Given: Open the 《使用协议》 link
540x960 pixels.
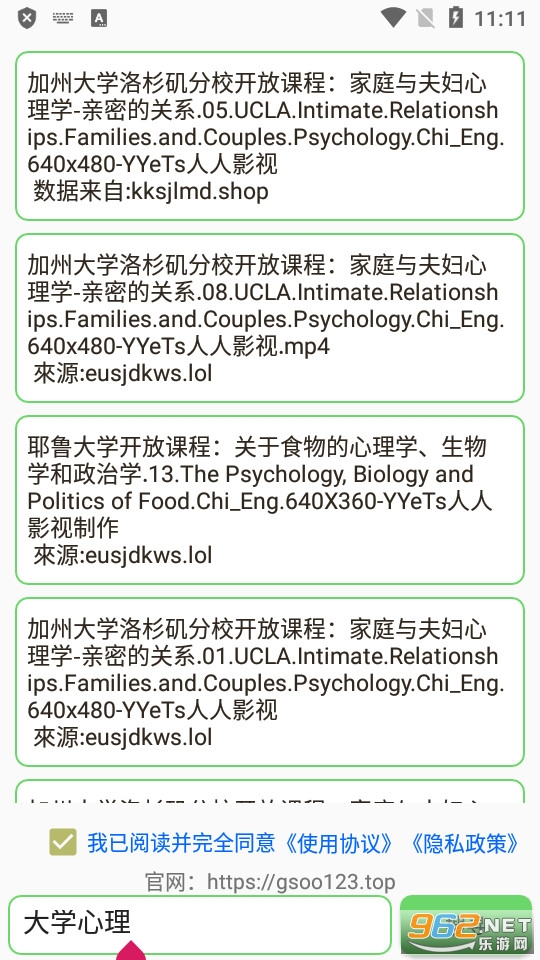Looking at the screenshot, I should pyautogui.click(x=339, y=843).
